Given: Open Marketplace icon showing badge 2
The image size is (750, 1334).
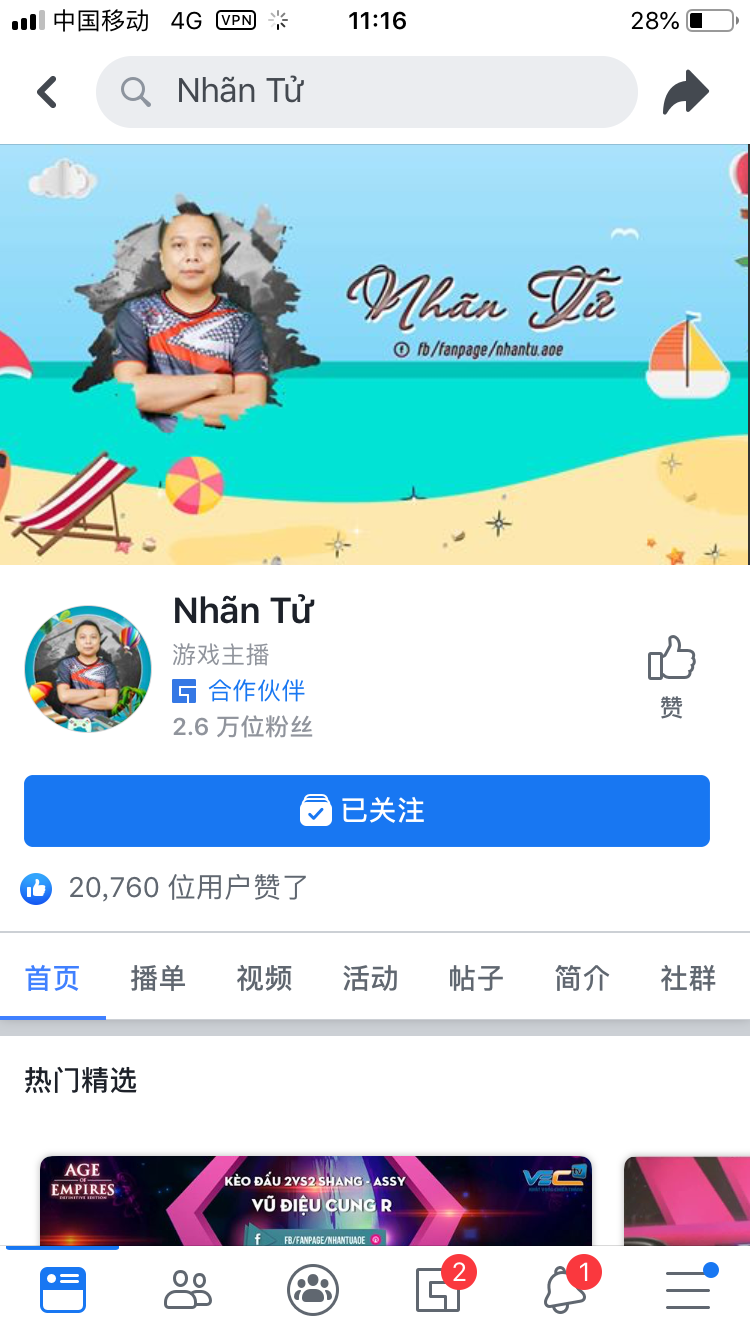Looking at the screenshot, I should (437, 1289).
